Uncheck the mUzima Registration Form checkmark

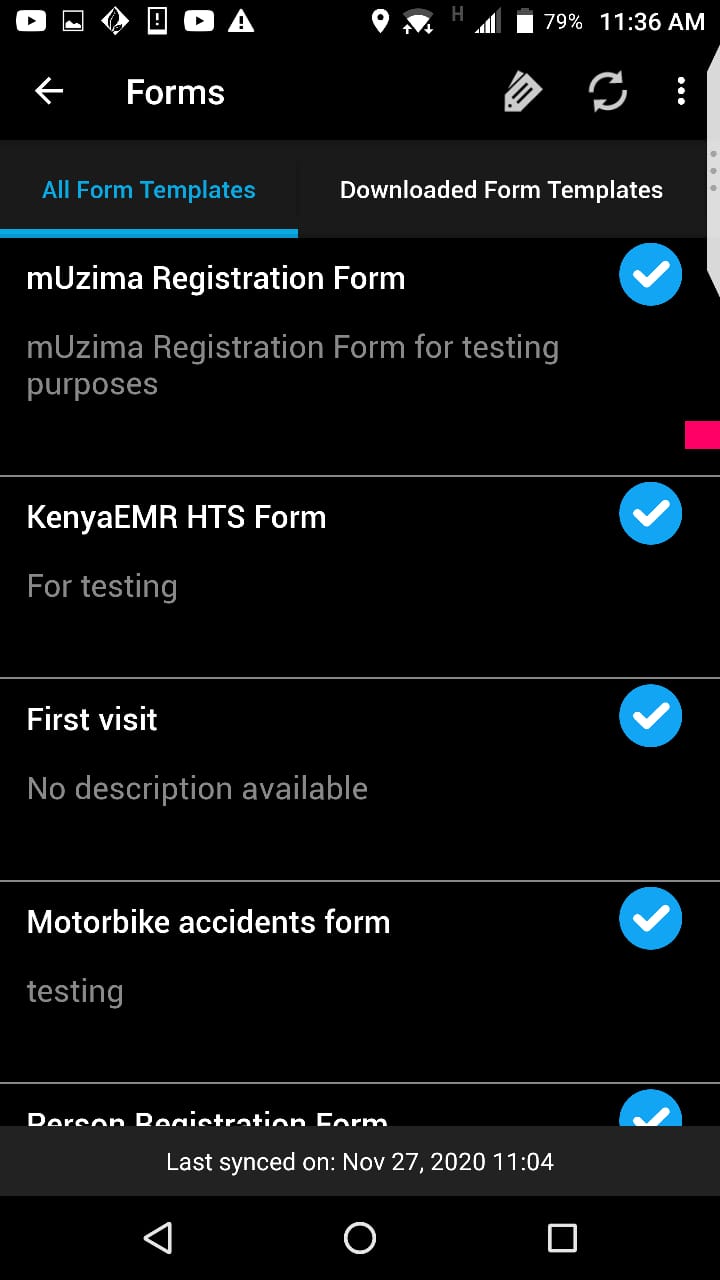click(651, 274)
